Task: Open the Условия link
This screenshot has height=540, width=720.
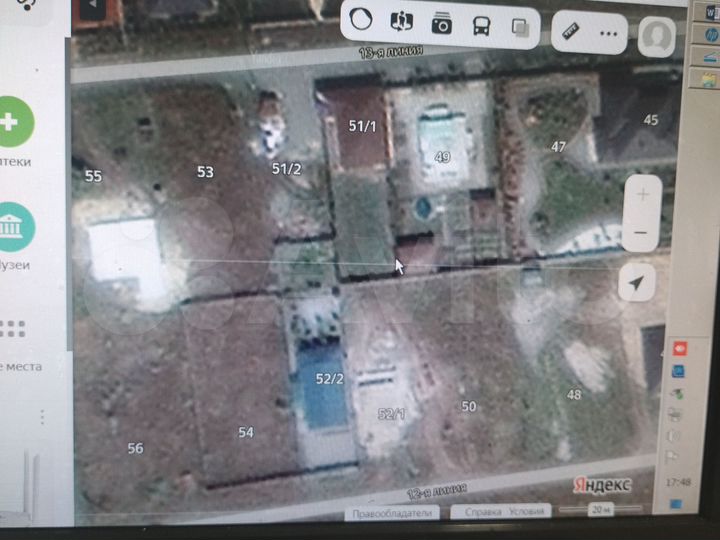Action: point(526,512)
